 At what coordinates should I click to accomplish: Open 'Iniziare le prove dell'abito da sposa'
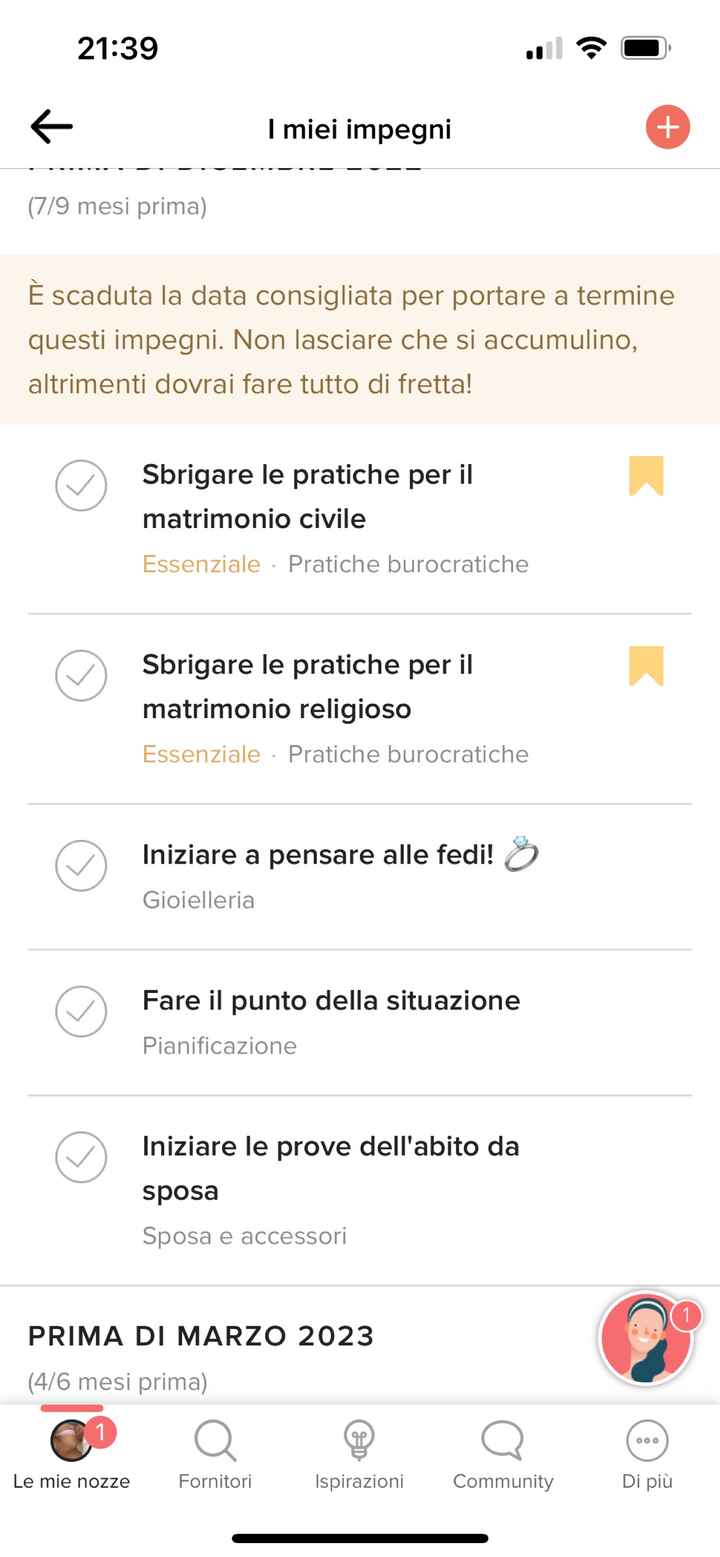(x=330, y=1168)
